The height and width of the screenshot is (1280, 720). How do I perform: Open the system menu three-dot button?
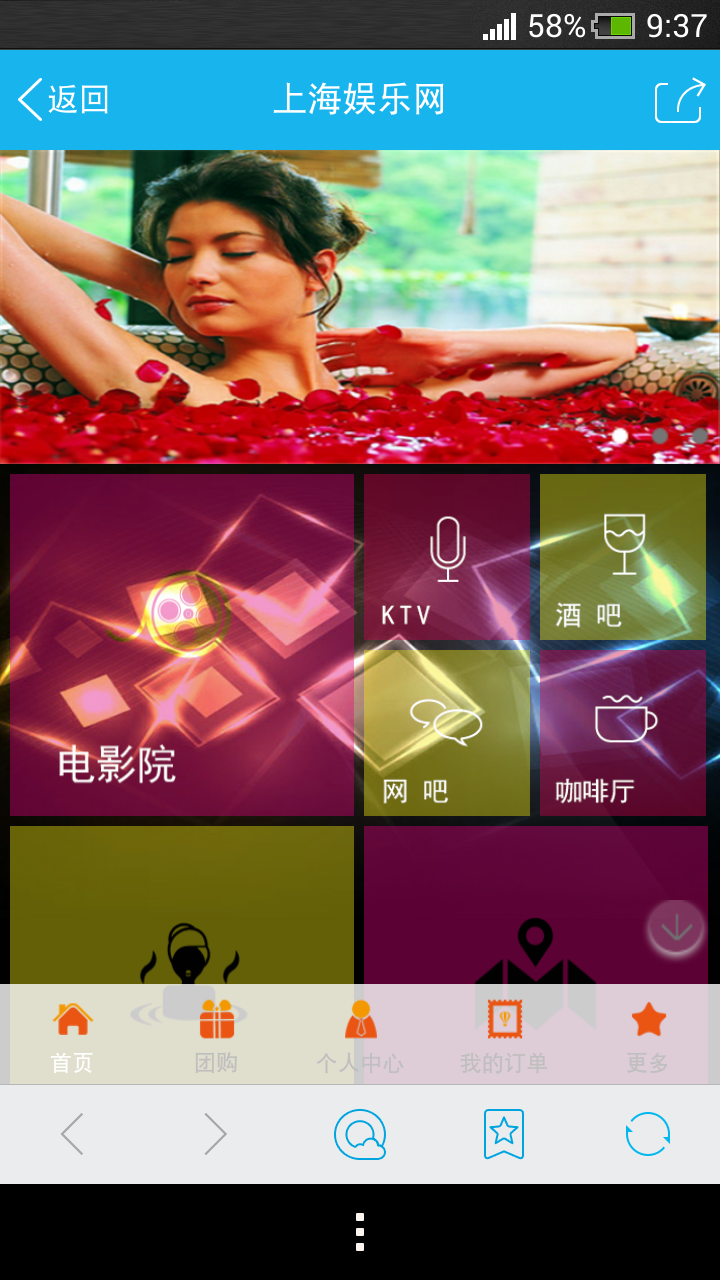pos(360,1232)
